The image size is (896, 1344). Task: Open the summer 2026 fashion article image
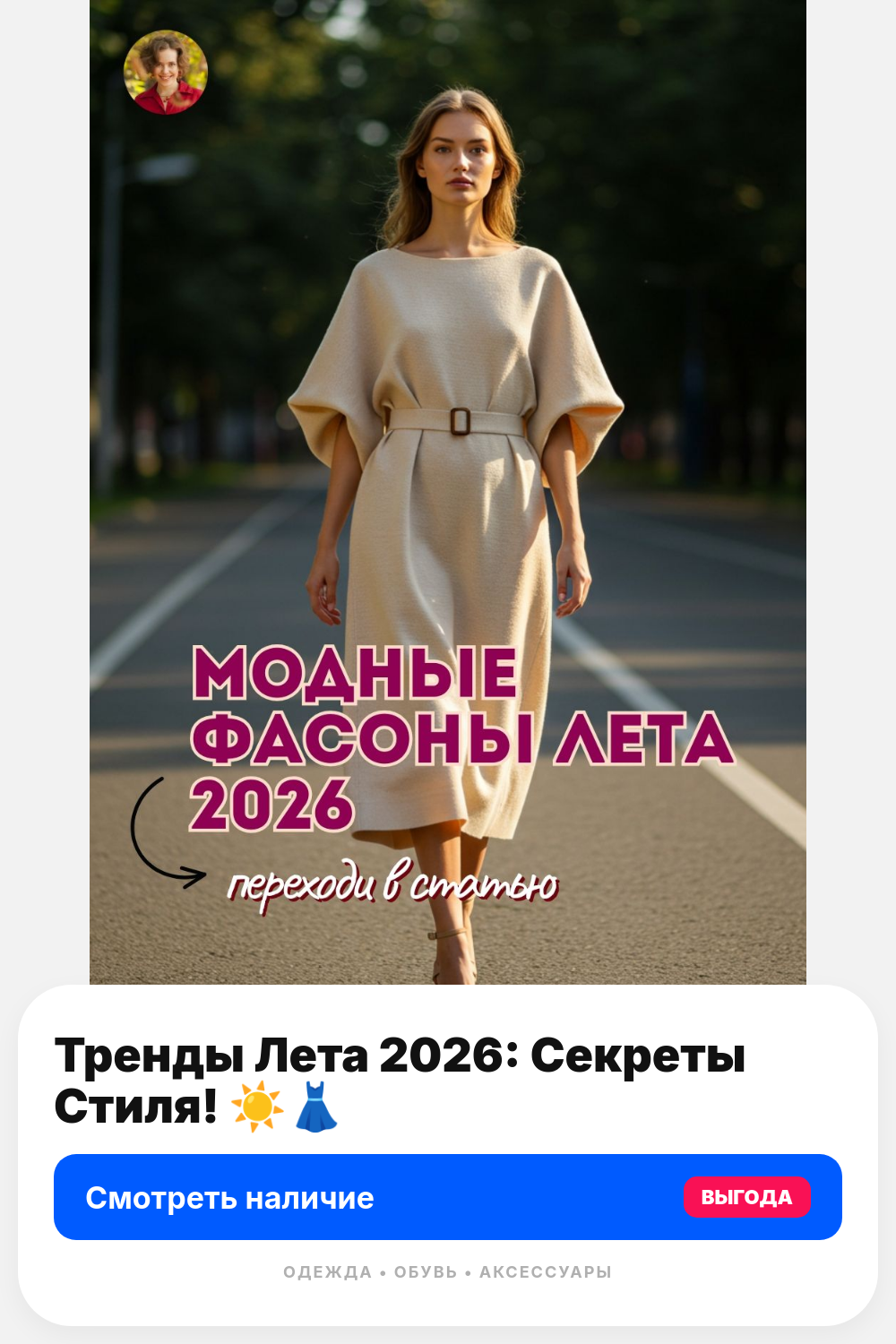tap(448, 492)
